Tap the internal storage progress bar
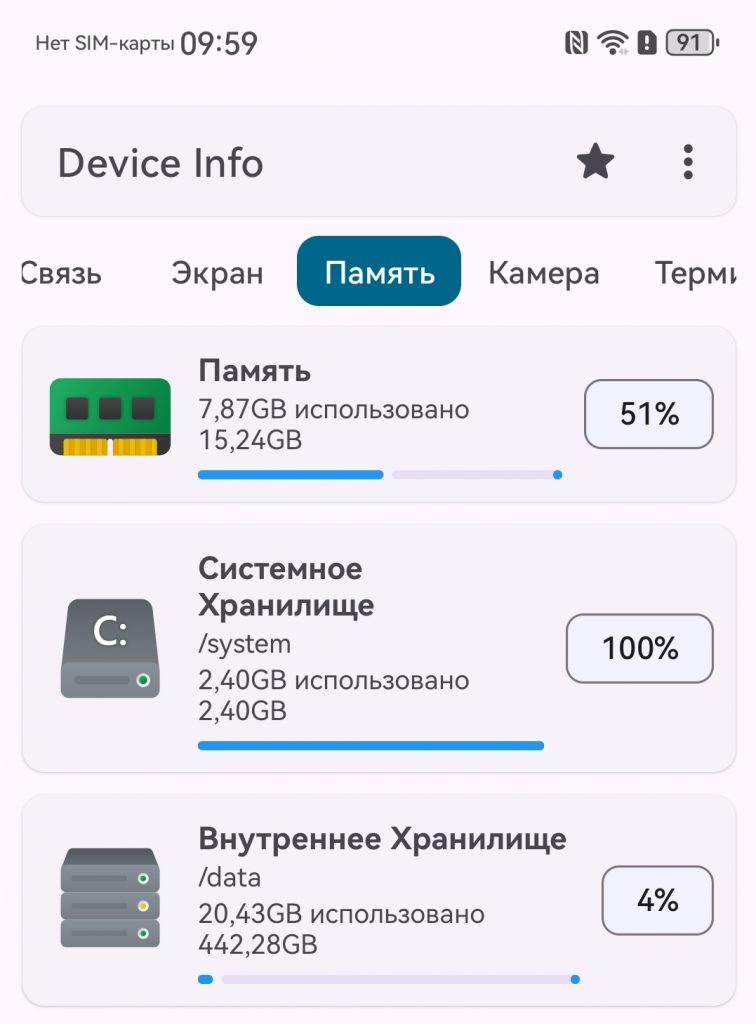The height and width of the screenshot is (1024, 756). pos(390,980)
